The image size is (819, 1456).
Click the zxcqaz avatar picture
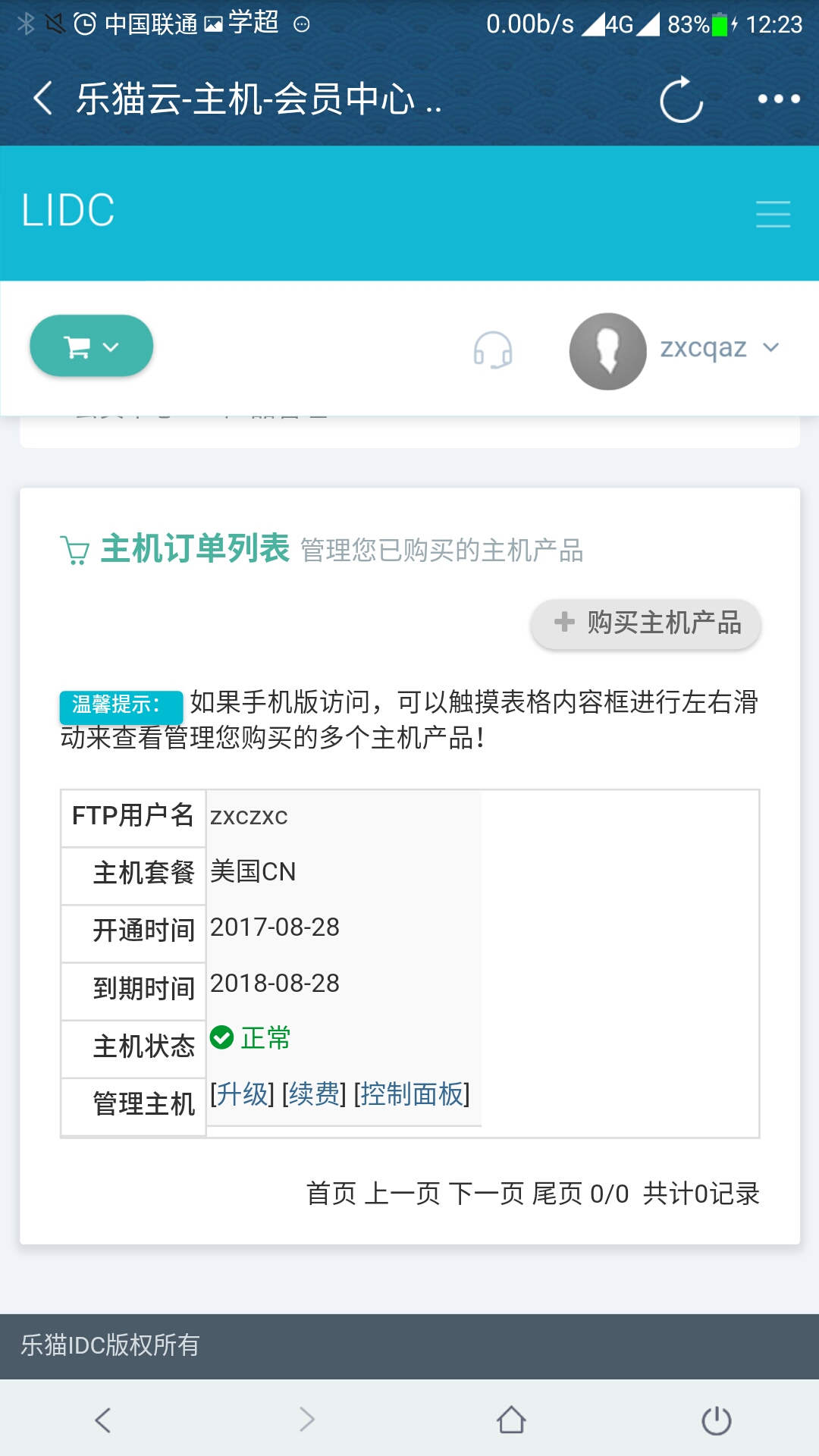608,350
